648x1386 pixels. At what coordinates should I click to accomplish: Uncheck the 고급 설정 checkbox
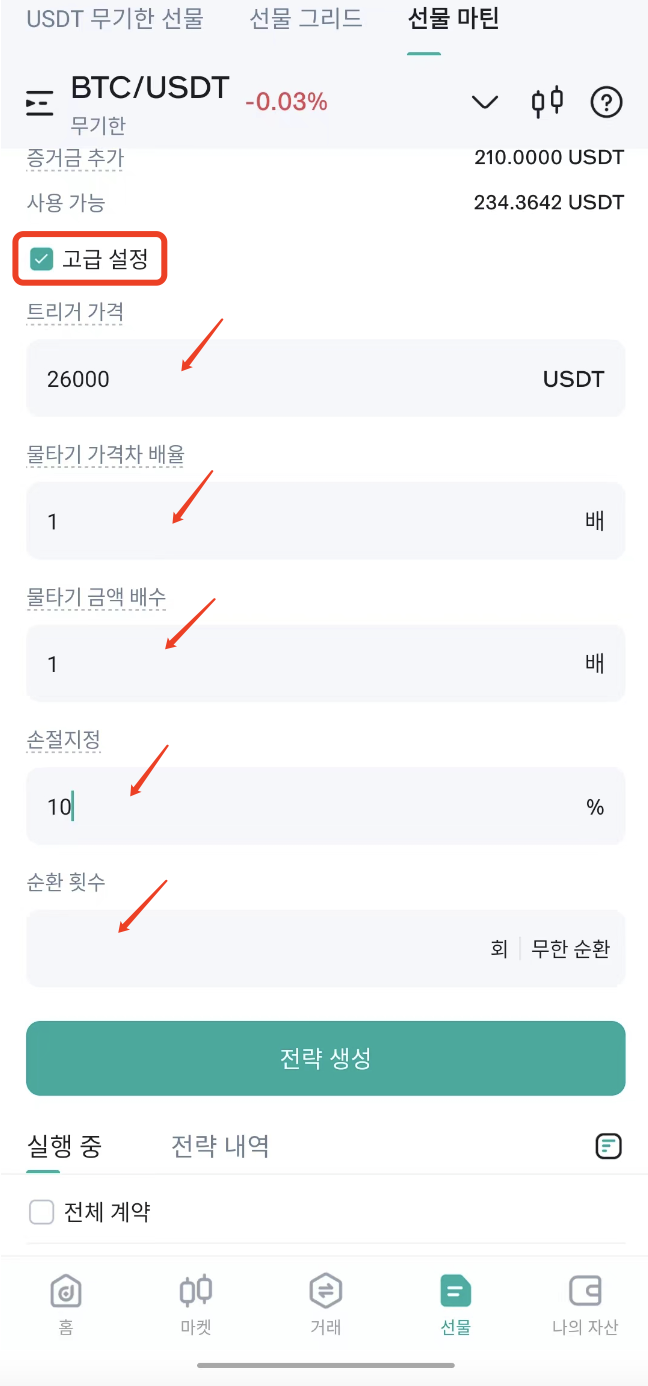42,260
